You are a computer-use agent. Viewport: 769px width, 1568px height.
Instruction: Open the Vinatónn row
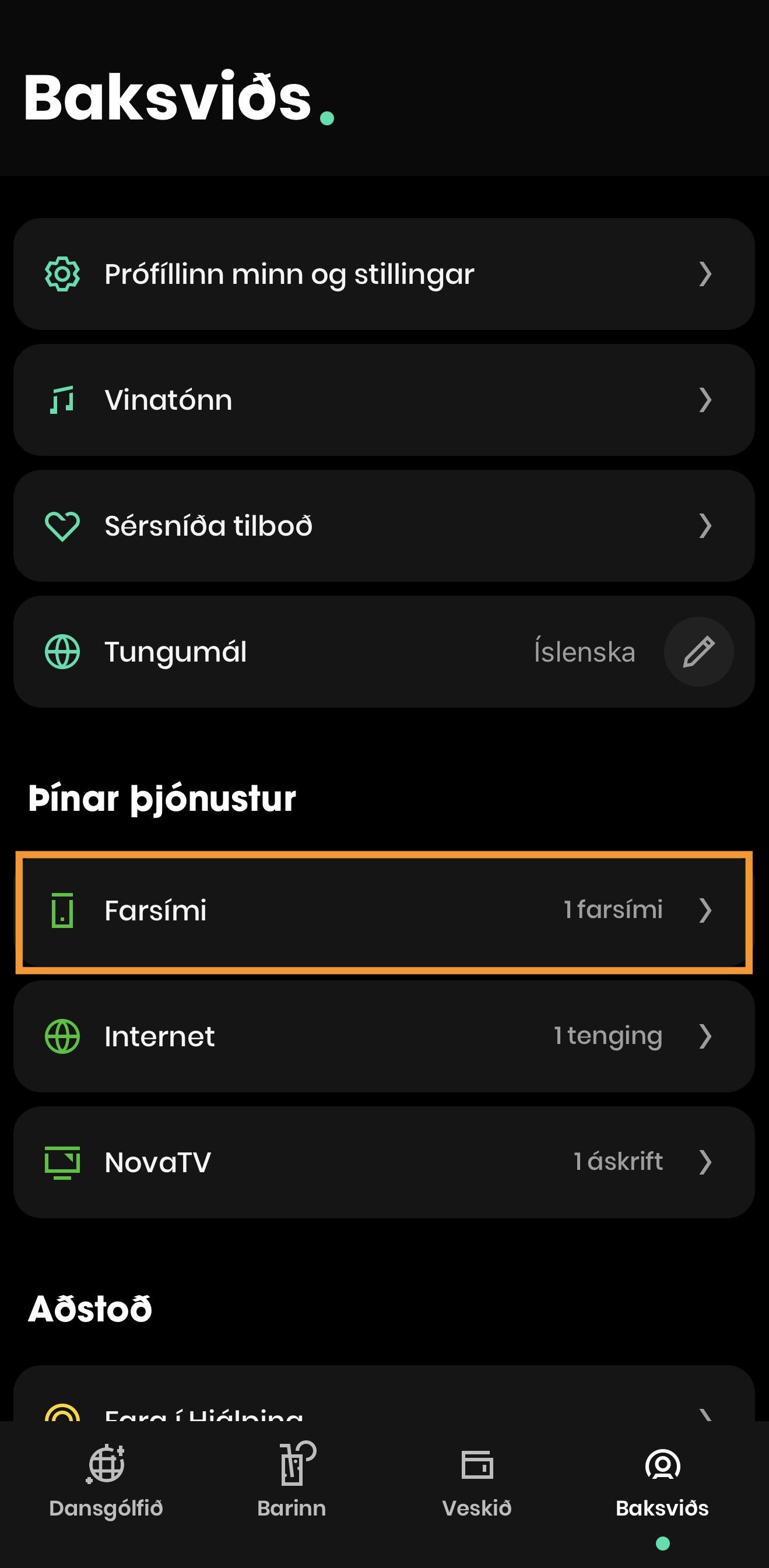pos(384,400)
